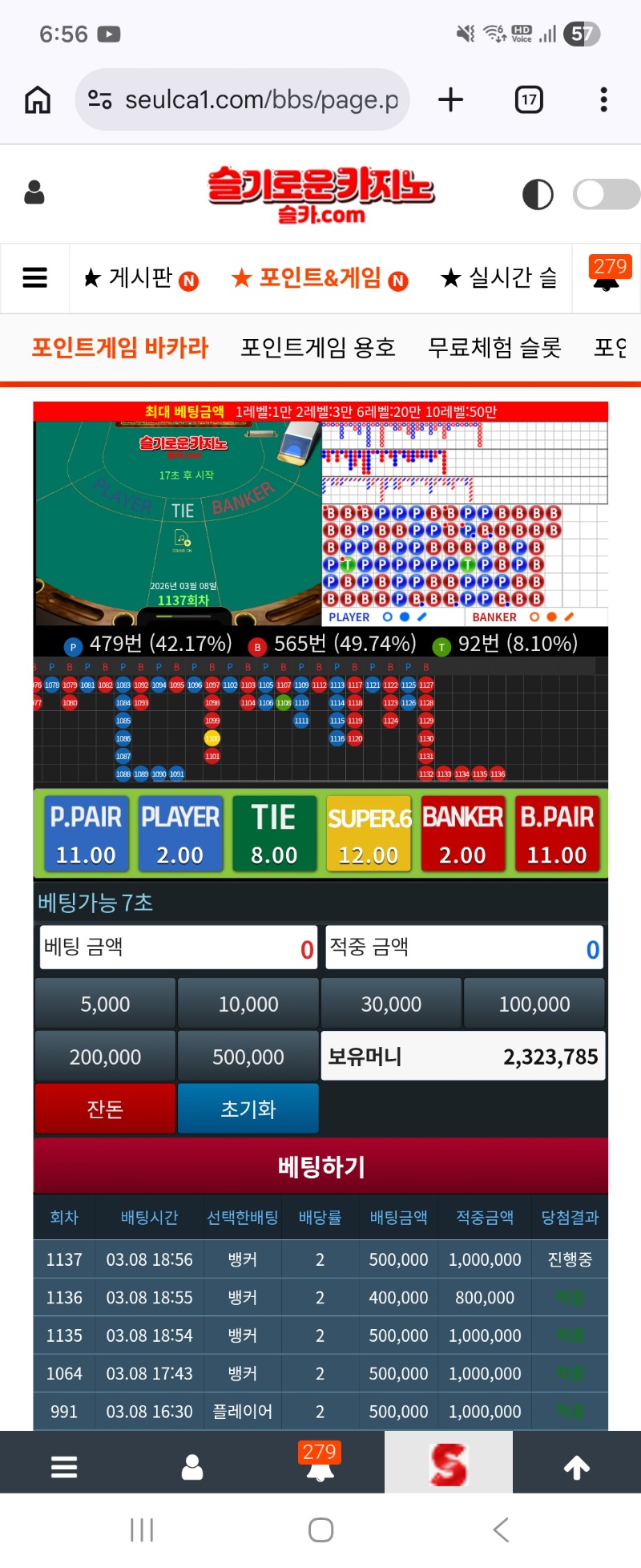This screenshot has height=1568, width=641.
Task: Toggle the dark mode switch
Action: [606, 194]
